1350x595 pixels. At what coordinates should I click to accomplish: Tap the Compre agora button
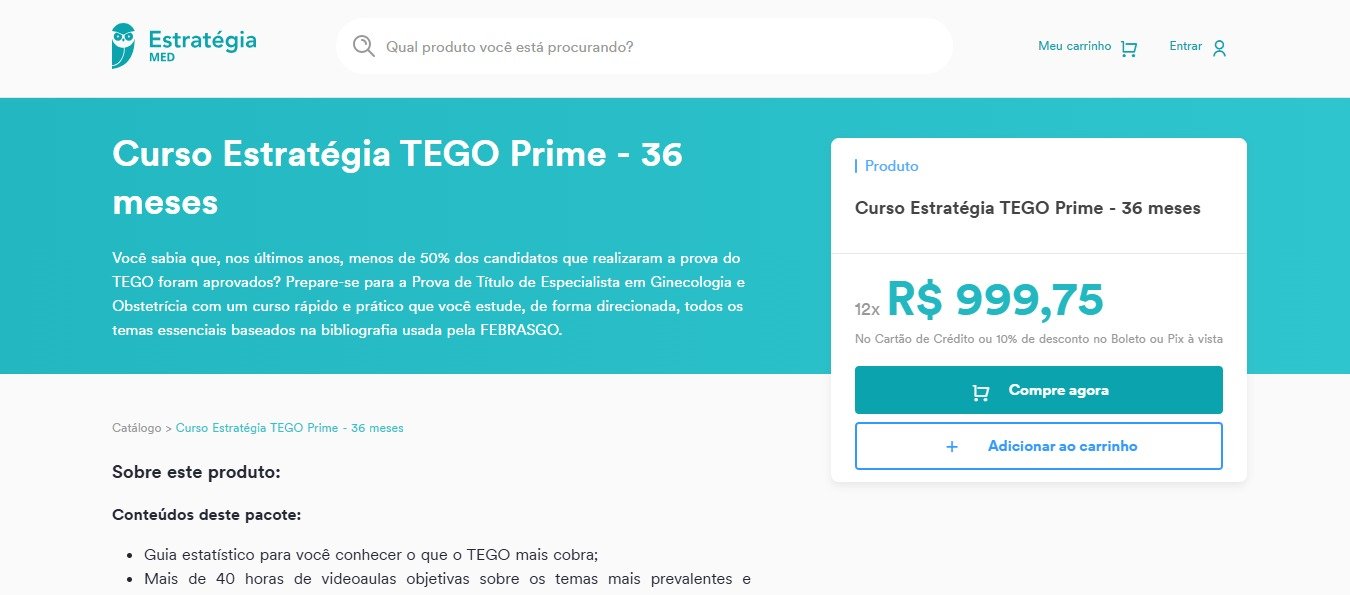click(x=1038, y=390)
